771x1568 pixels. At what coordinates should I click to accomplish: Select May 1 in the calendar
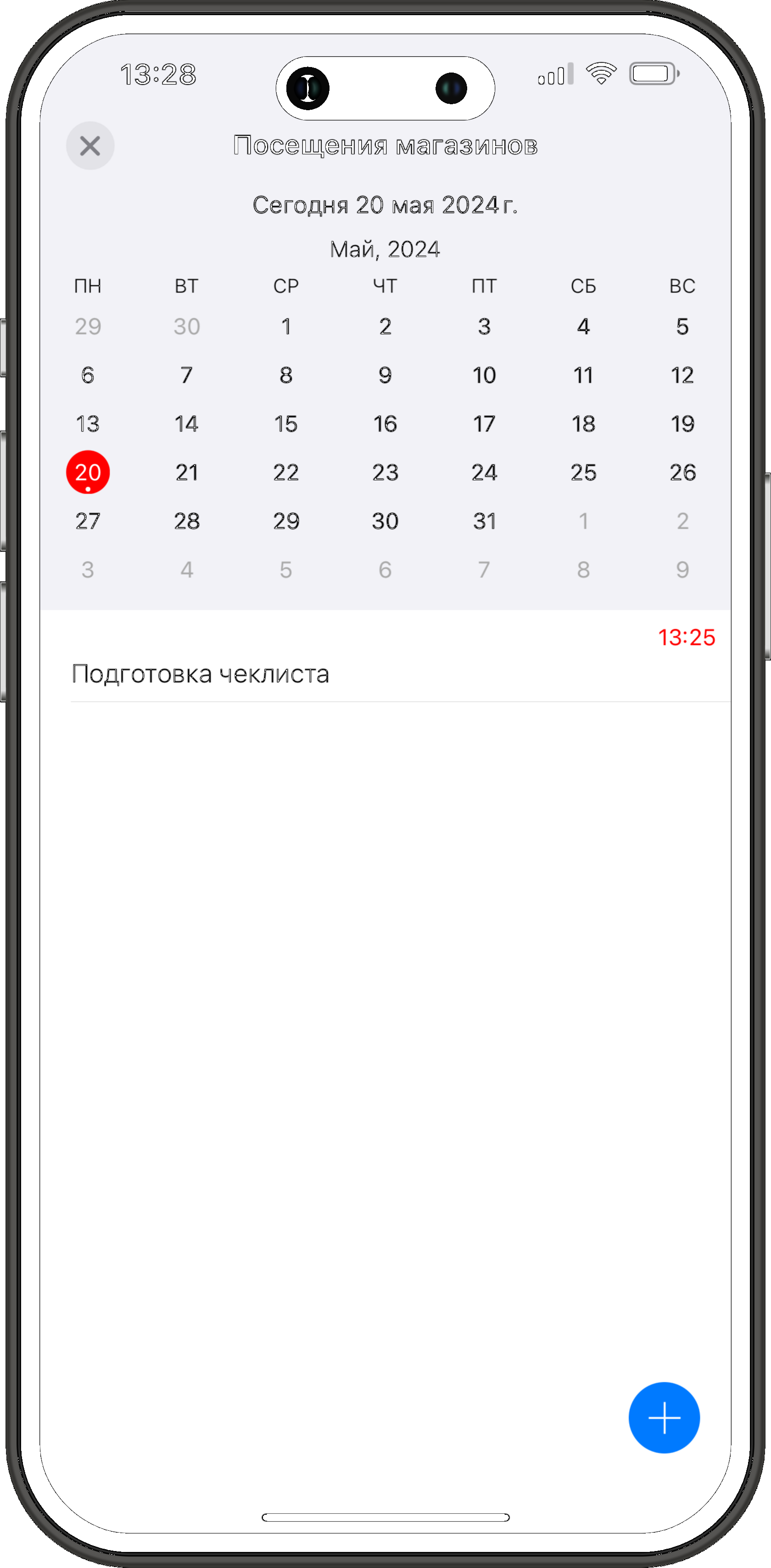(286, 327)
